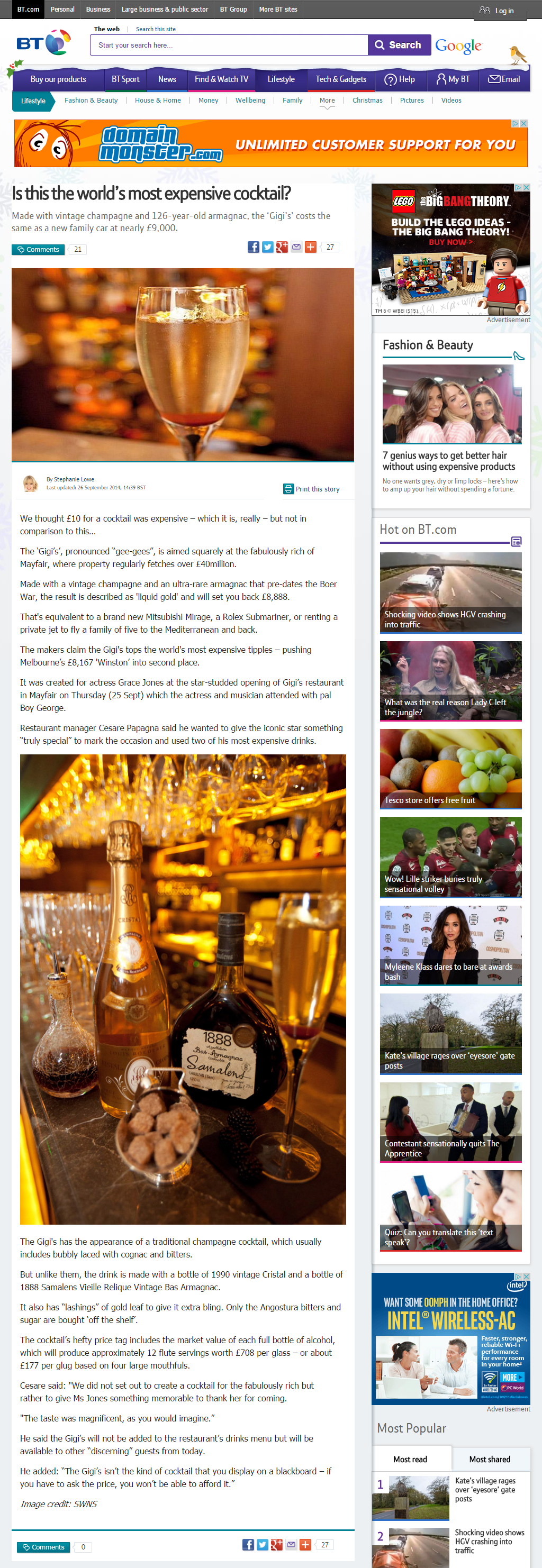Share article on Facebook at top
The height and width of the screenshot is (1568, 542).
(x=254, y=247)
